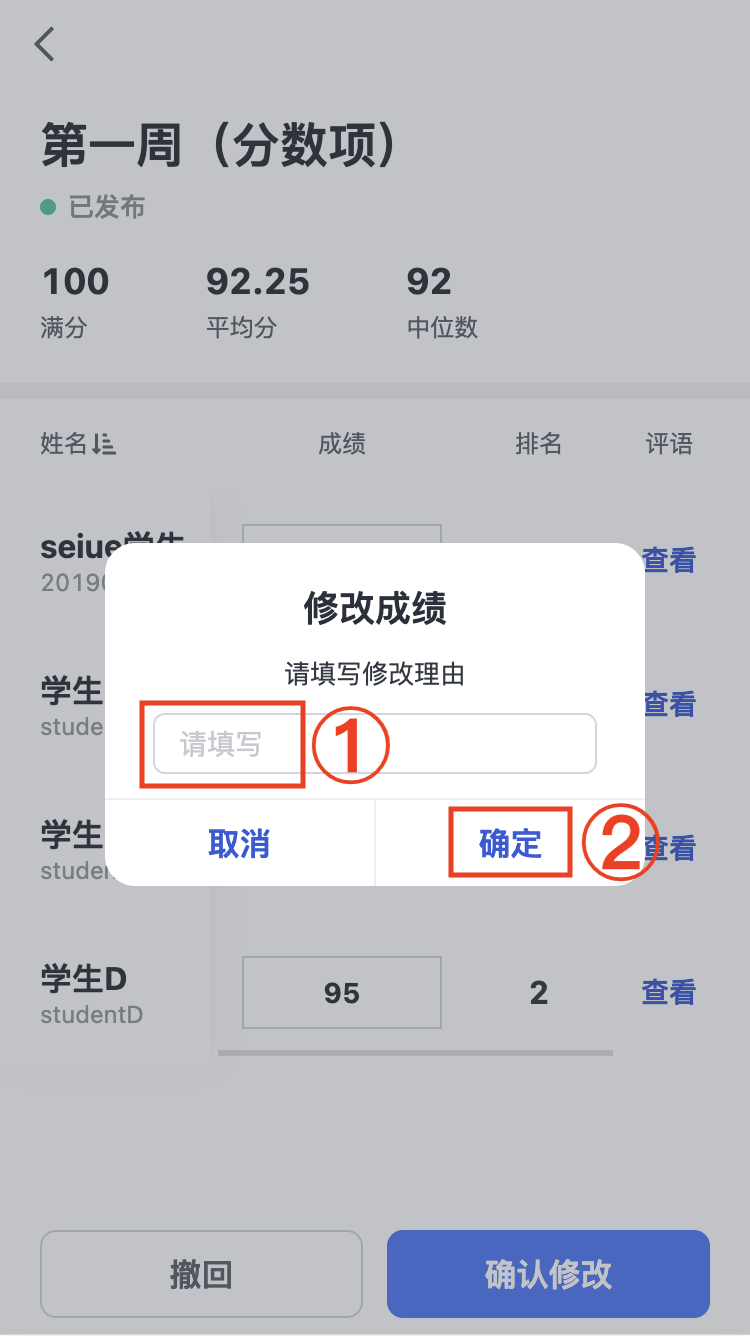Cancel the dialog with 取消

239,843
